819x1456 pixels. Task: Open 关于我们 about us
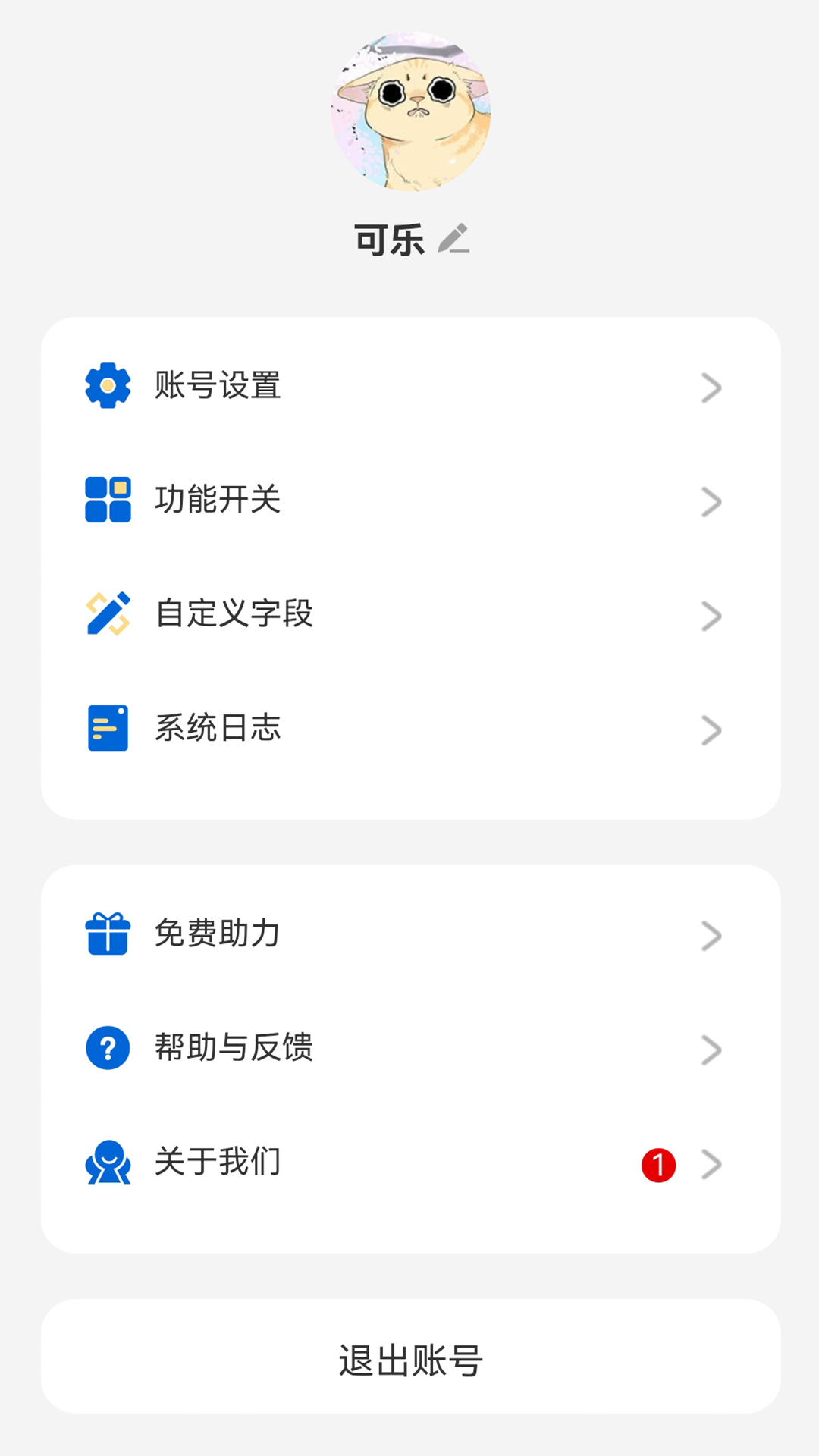[410, 1163]
